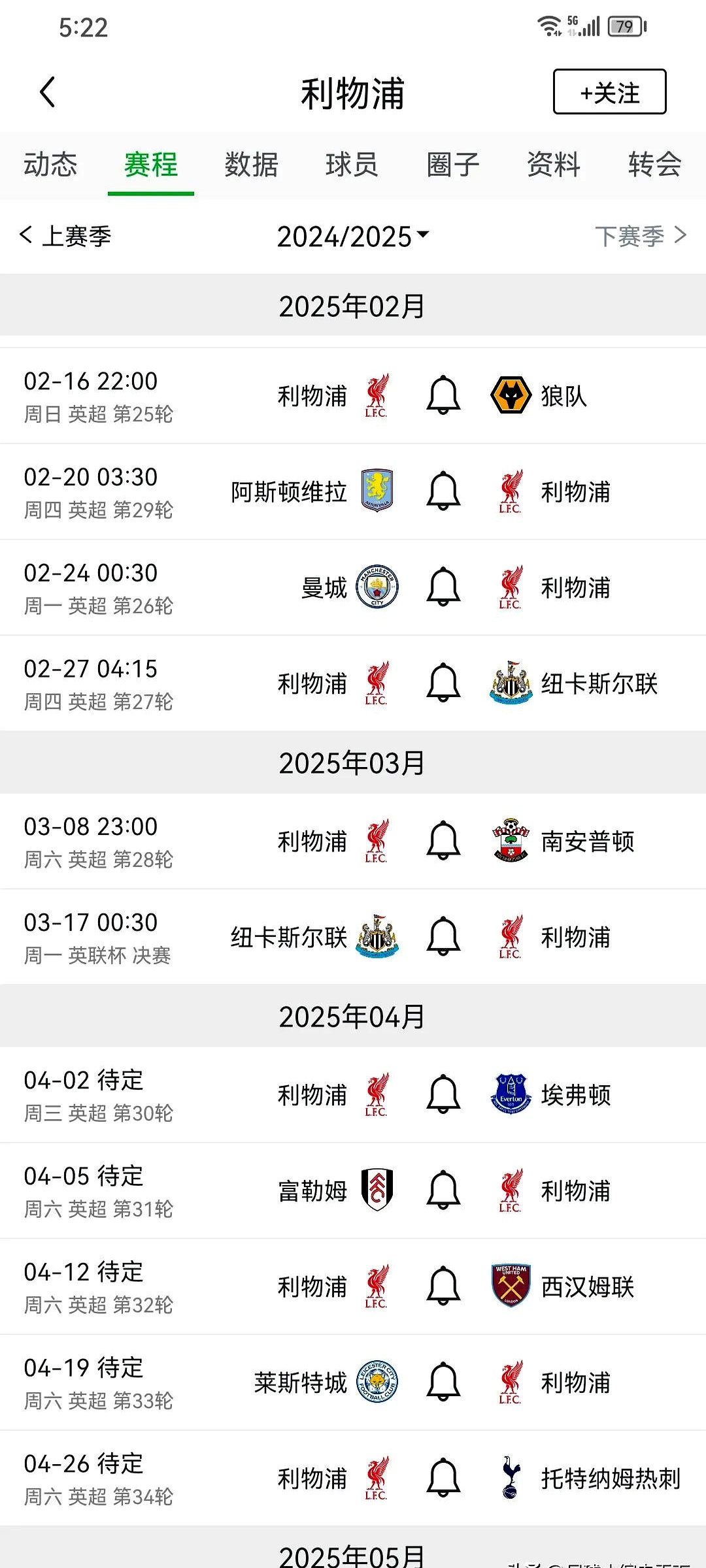
Task: Expand next season with the right chevron
Action: (x=682, y=237)
